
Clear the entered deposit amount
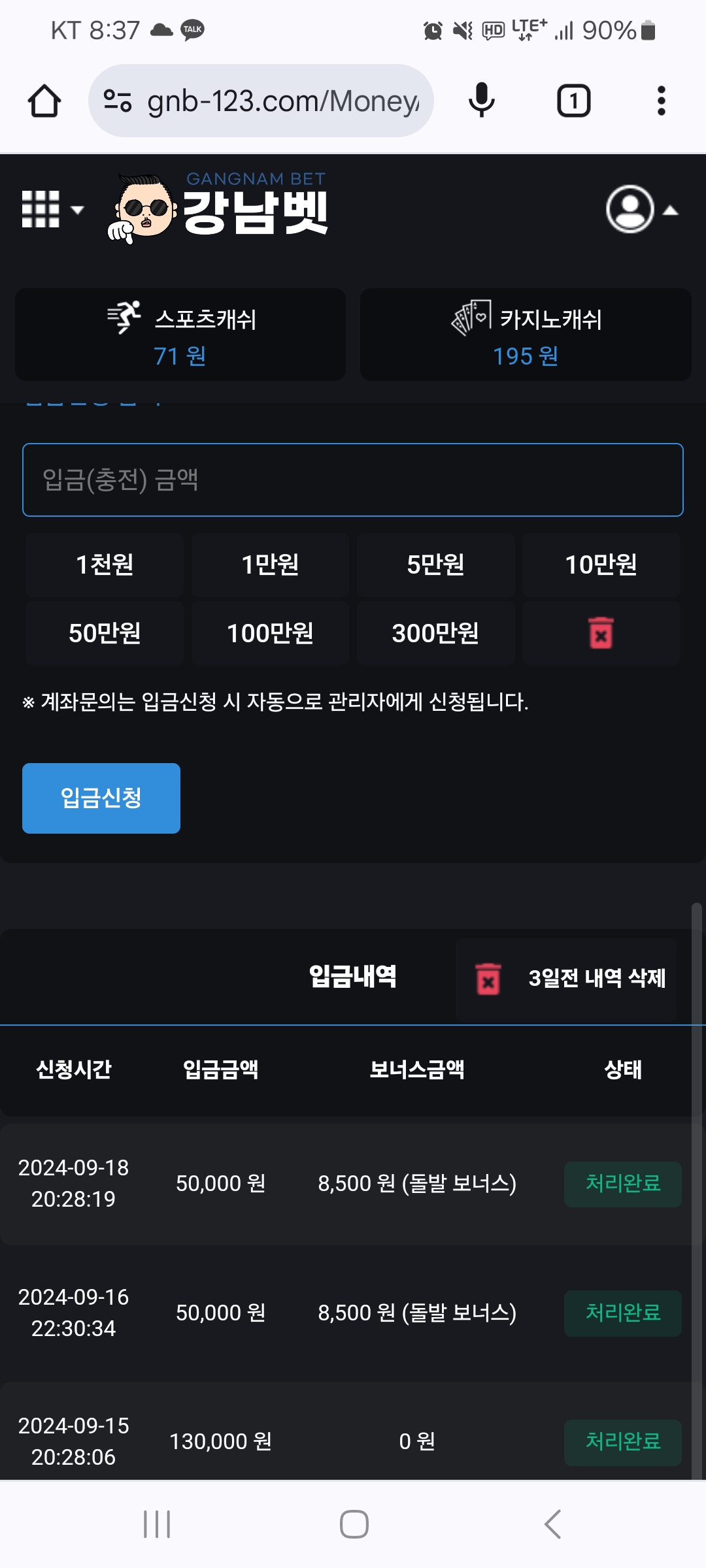click(601, 633)
